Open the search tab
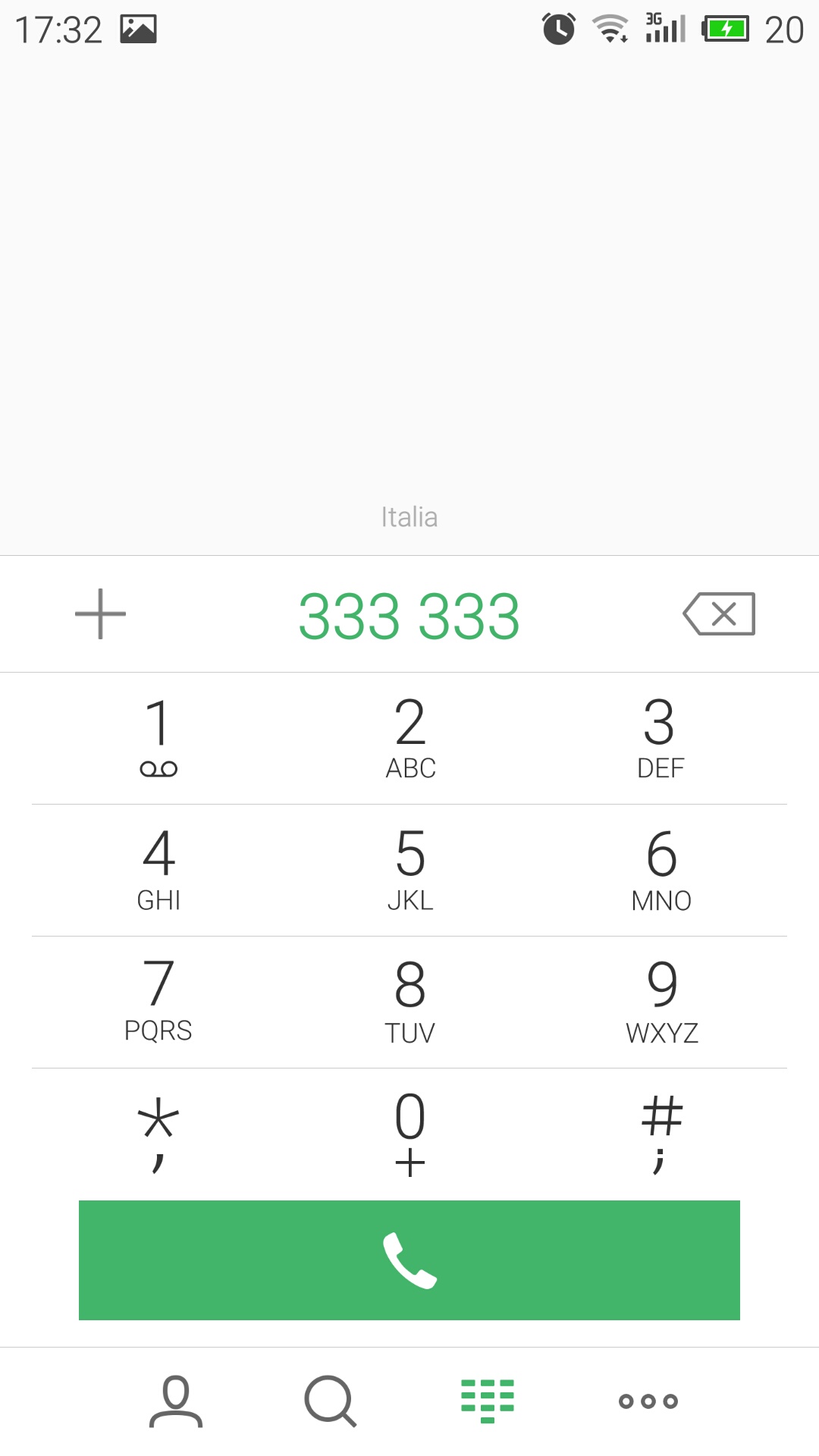819x1456 pixels. click(x=331, y=1401)
